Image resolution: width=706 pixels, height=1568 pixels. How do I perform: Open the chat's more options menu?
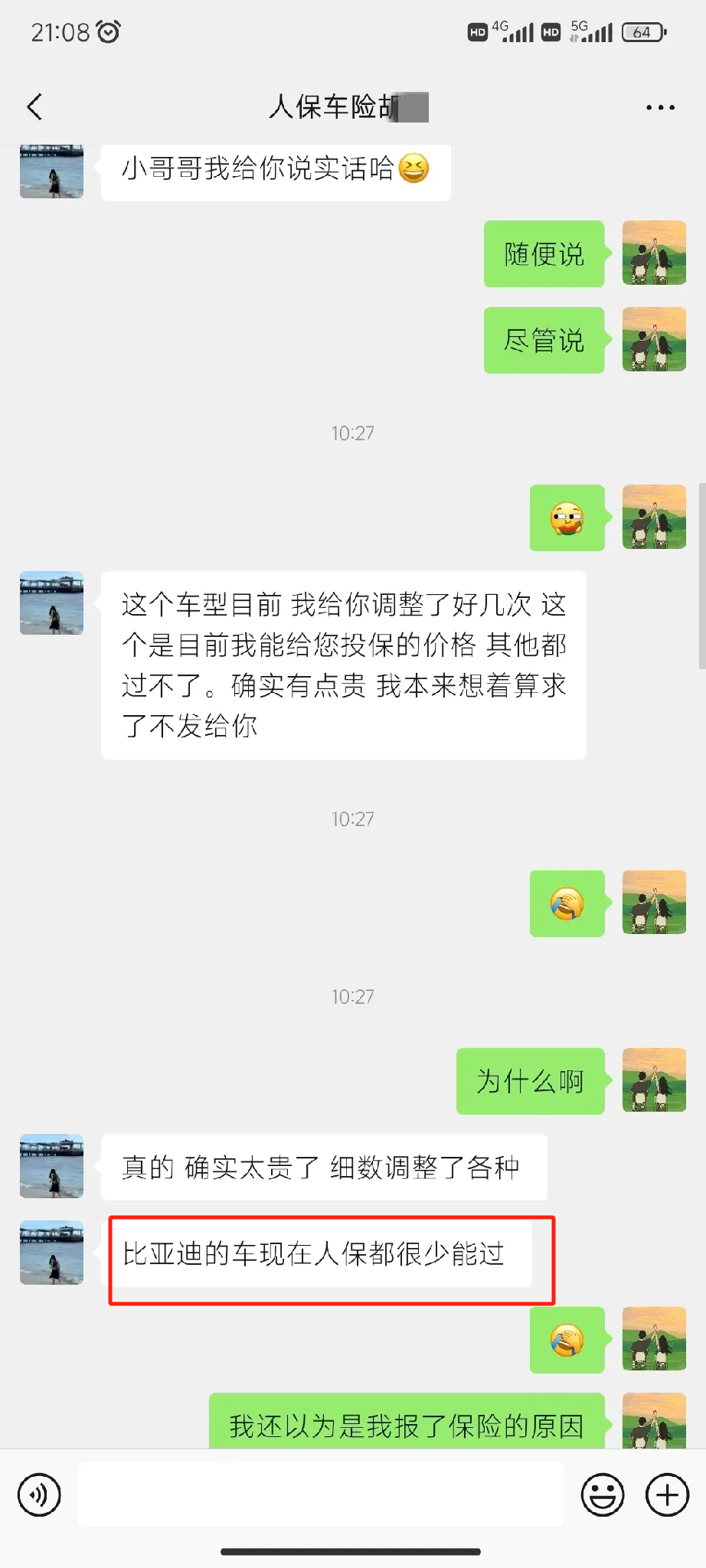[659, 106]
